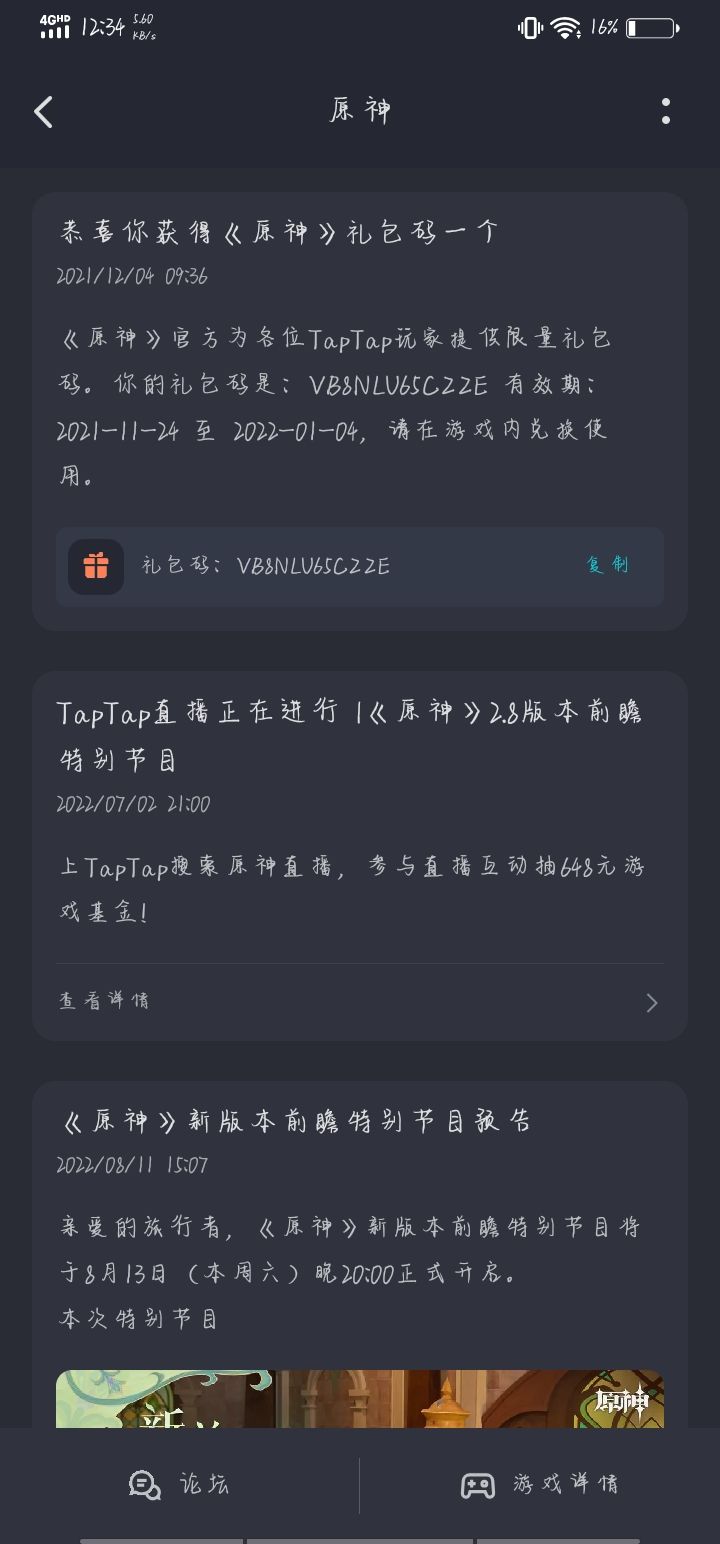Tap the gamepad icon for 游戏详情

(480, 1486)
